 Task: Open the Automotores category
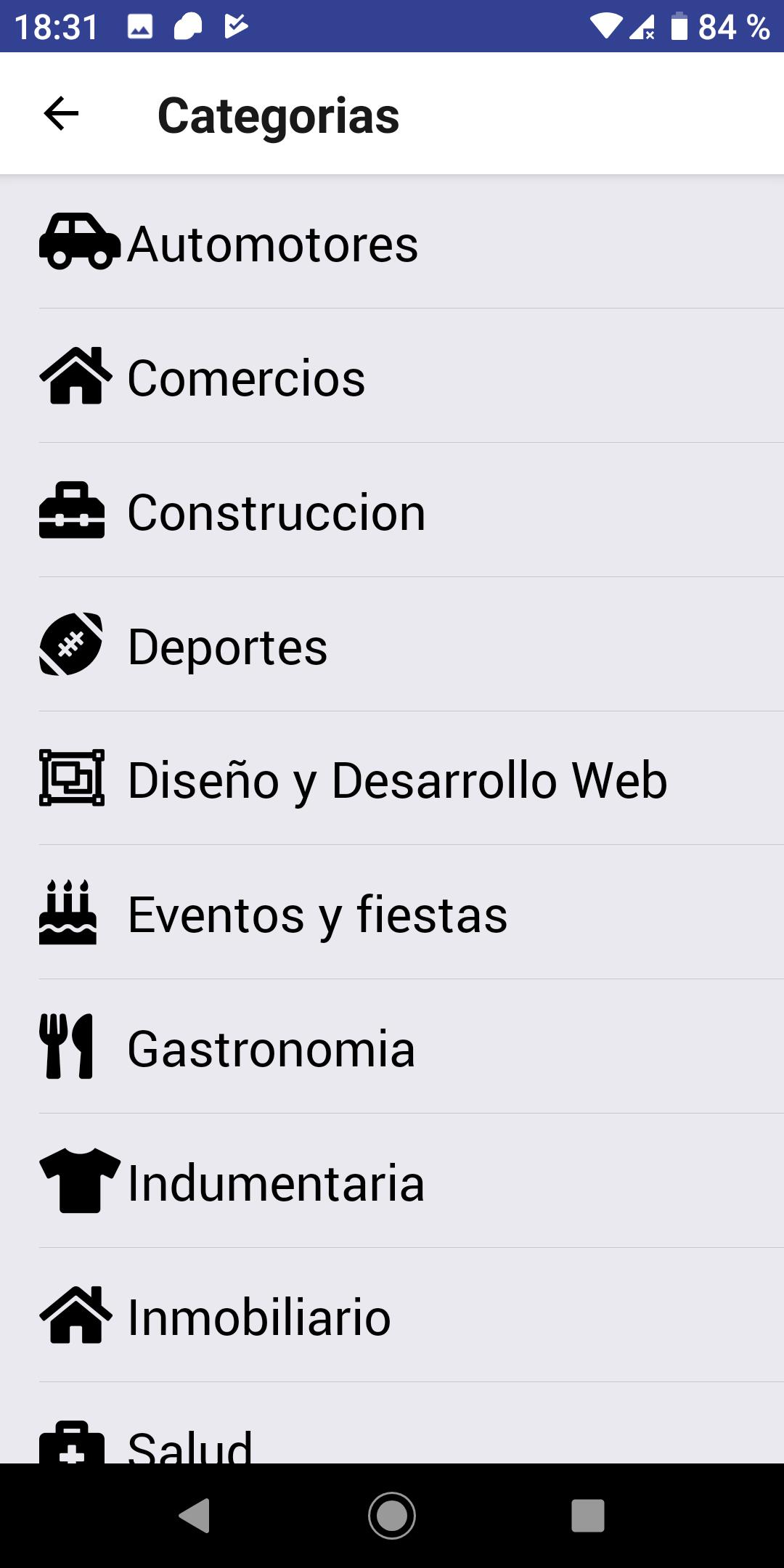coord(392,242)
